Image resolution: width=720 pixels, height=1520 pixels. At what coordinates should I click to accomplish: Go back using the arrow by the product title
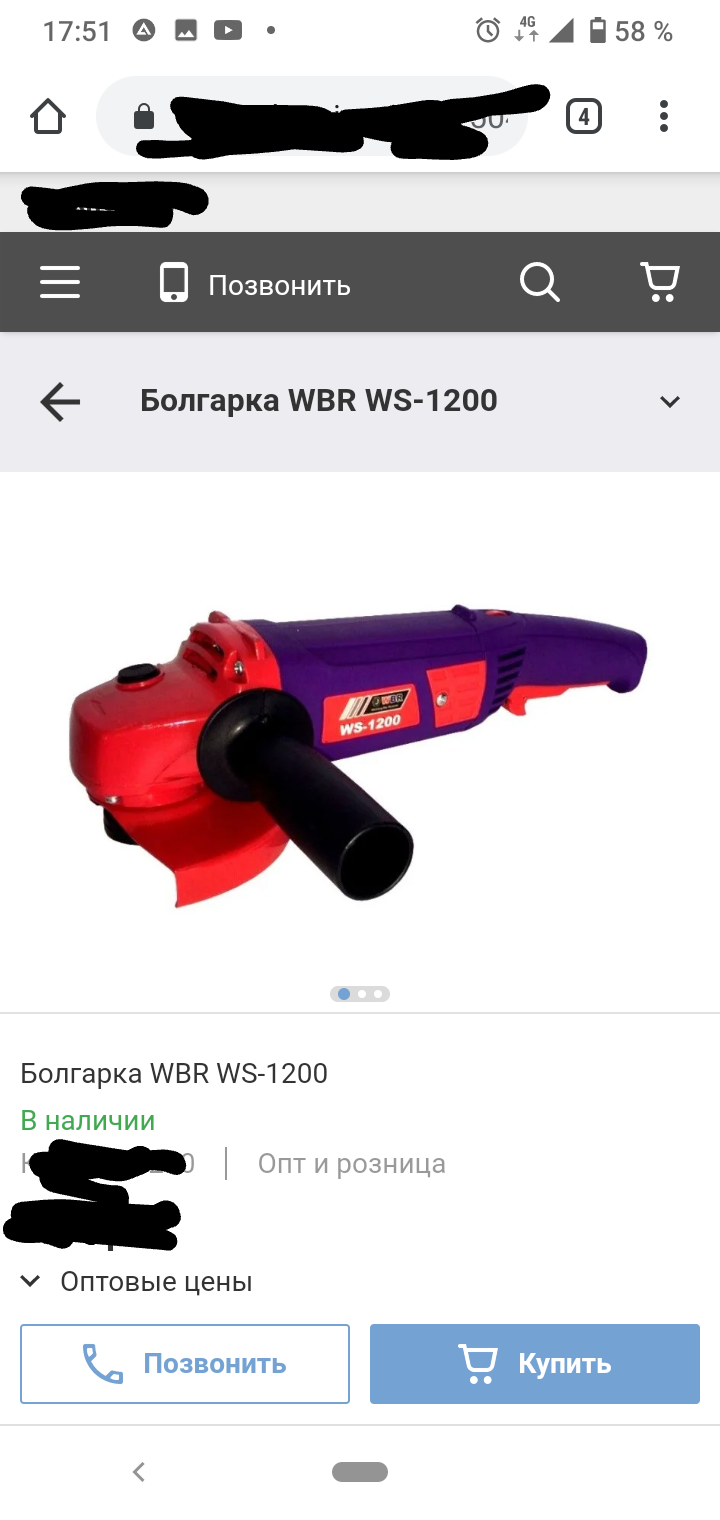tap(60, 402)
